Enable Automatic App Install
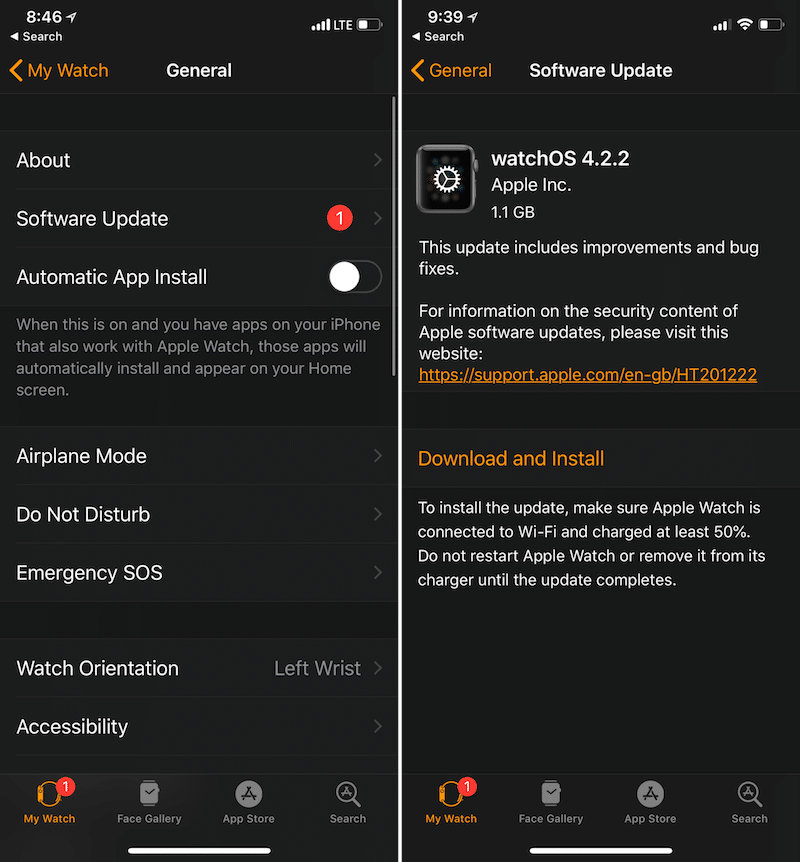Screen dimensions: 800x862 (355, 277)
